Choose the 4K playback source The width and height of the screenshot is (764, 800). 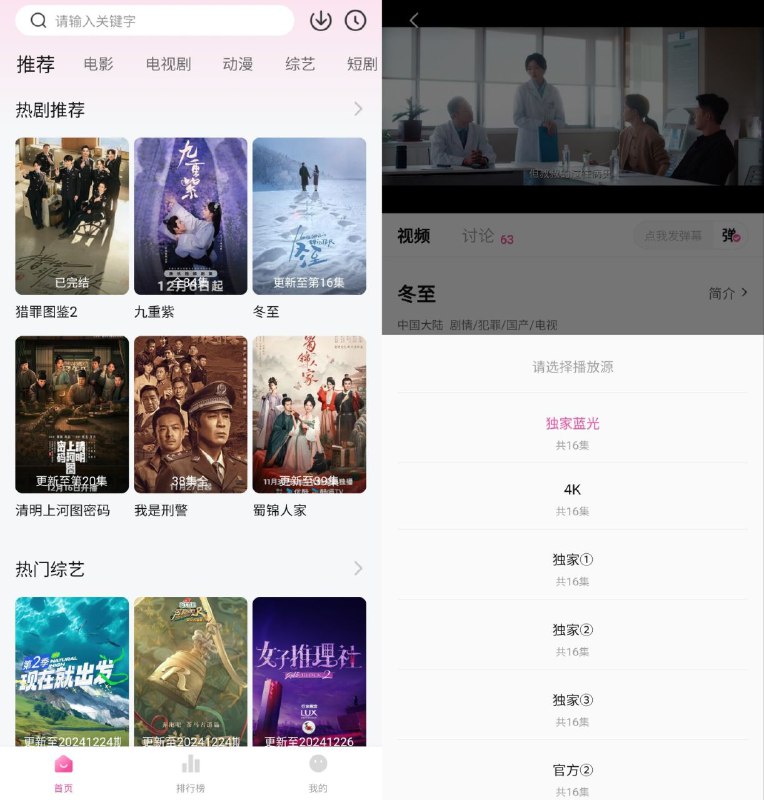tap(572, 497)
